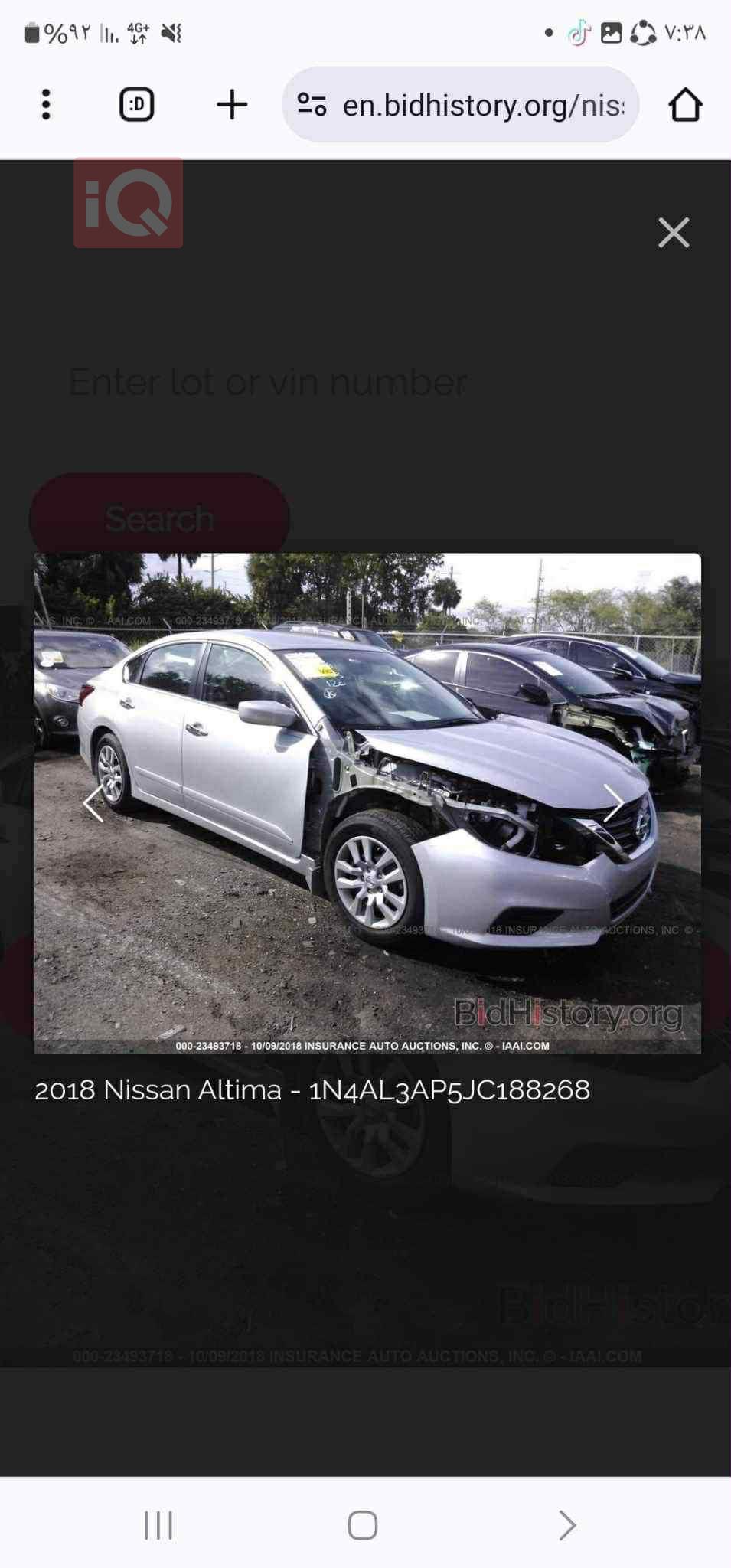731x1568 pixels.
Task: Open site settings icon in address bar
Action: click(x=312, y=105)
